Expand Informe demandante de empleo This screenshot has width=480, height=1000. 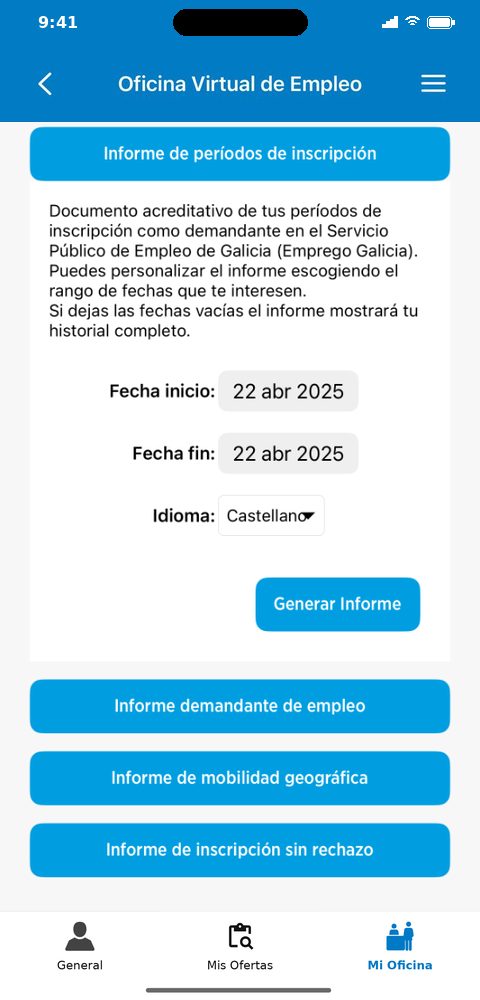240,706
